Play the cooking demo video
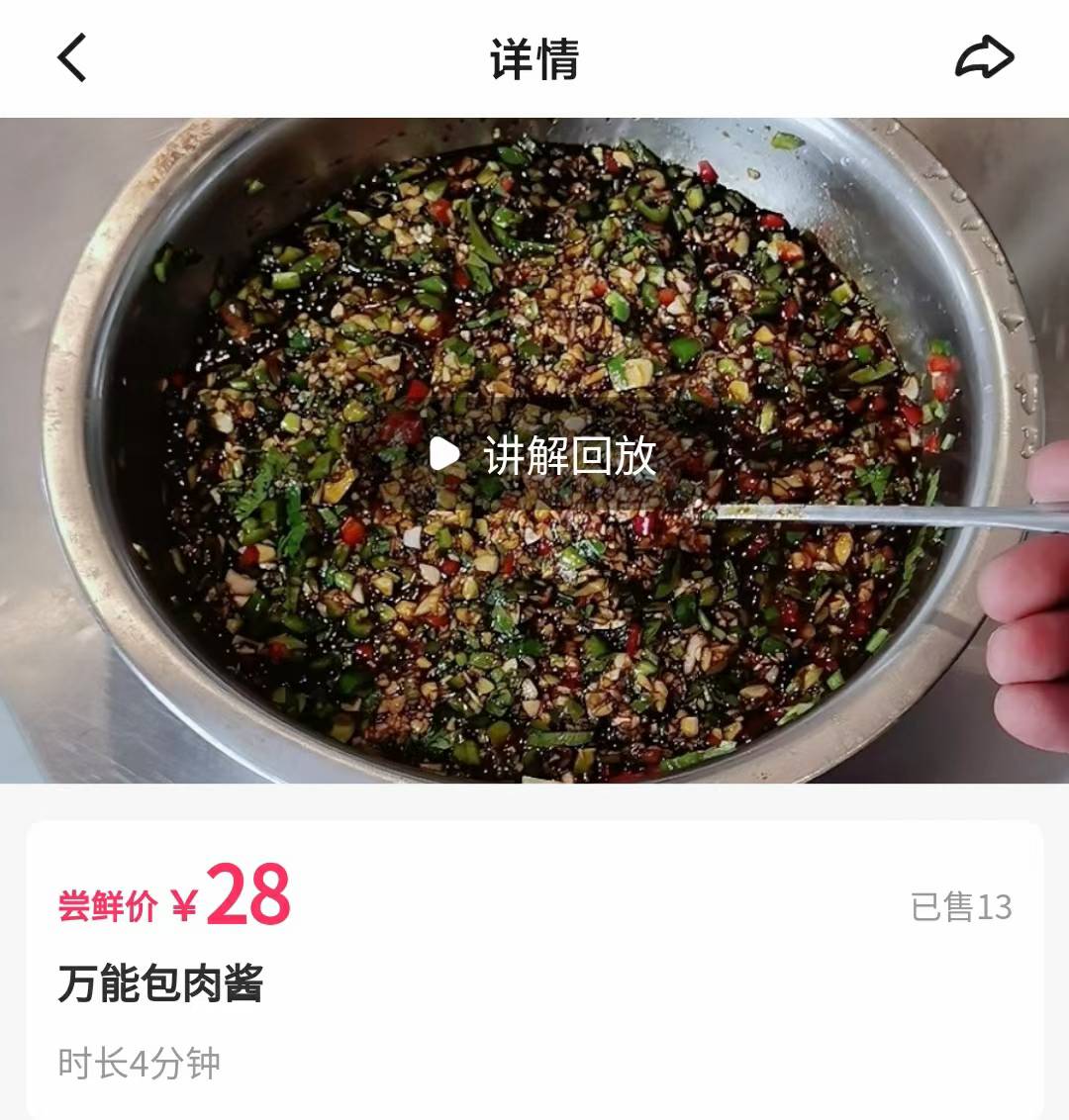The height and width of the screenshot is (1120, 1069). pos(444,453)
